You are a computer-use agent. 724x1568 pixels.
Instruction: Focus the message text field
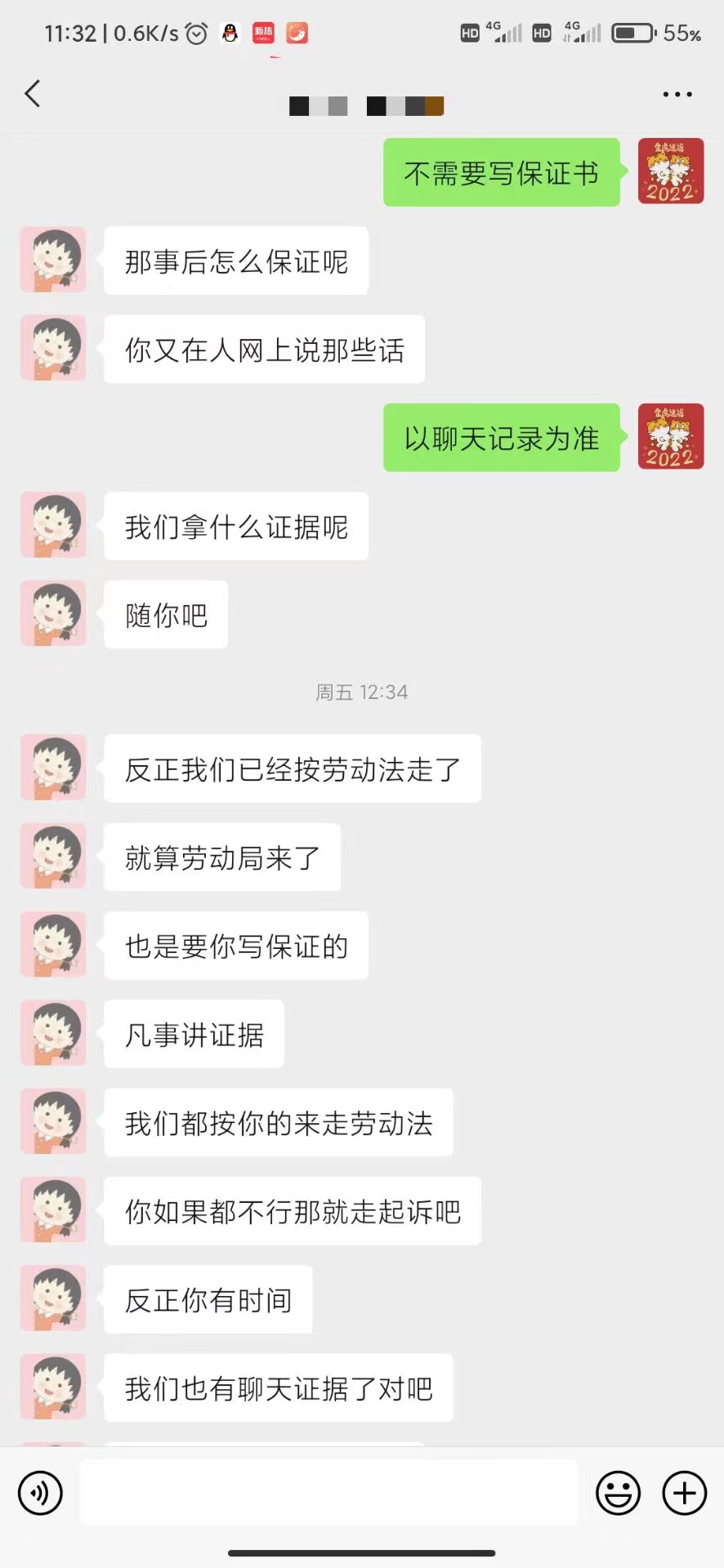click(328, 1493)
